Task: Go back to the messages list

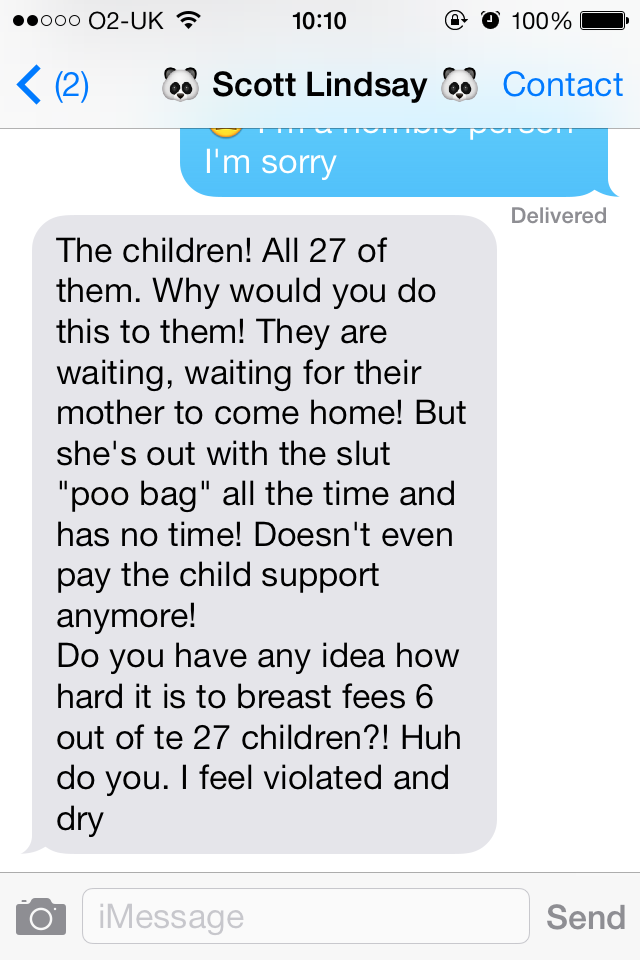Action: tap(50, 86)
